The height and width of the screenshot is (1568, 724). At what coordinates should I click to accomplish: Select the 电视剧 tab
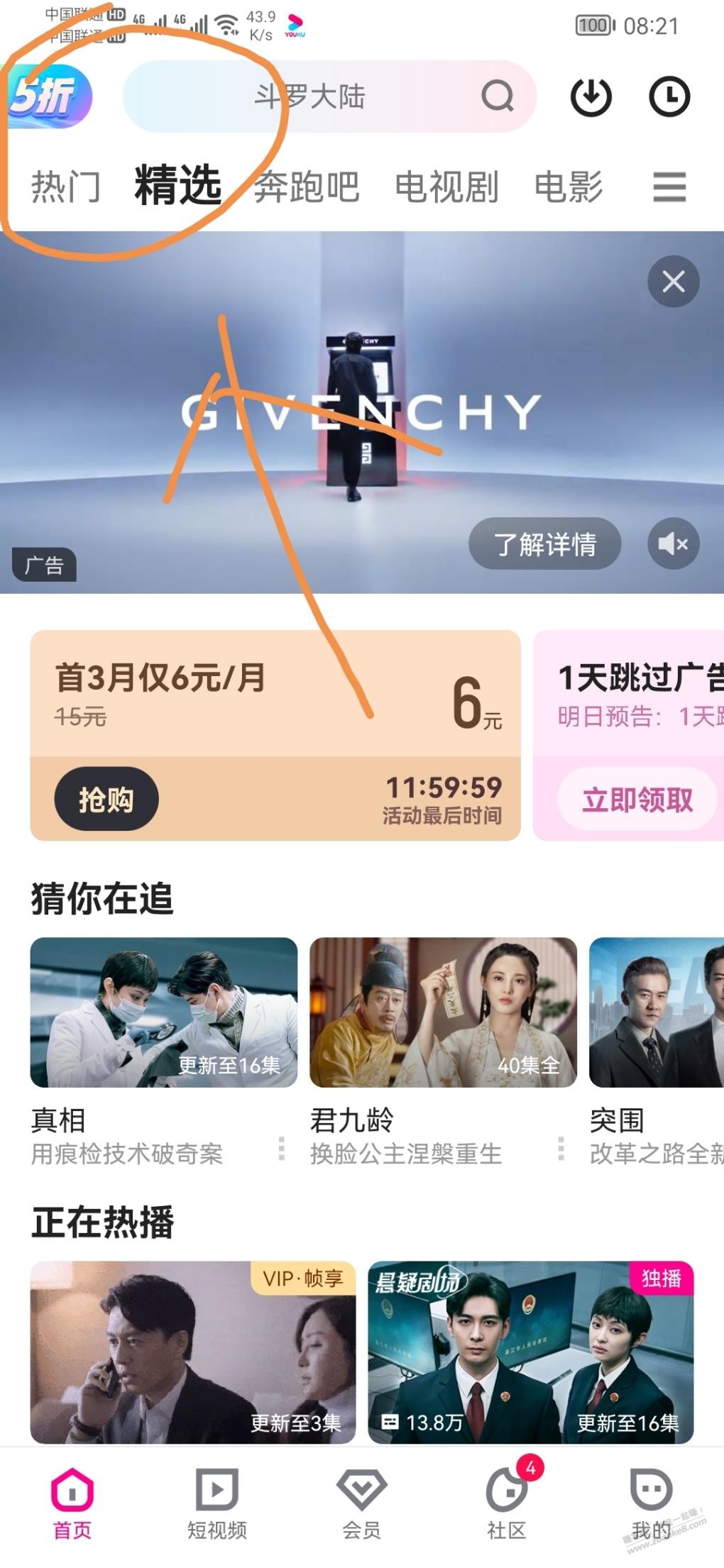tap(446, 187)
